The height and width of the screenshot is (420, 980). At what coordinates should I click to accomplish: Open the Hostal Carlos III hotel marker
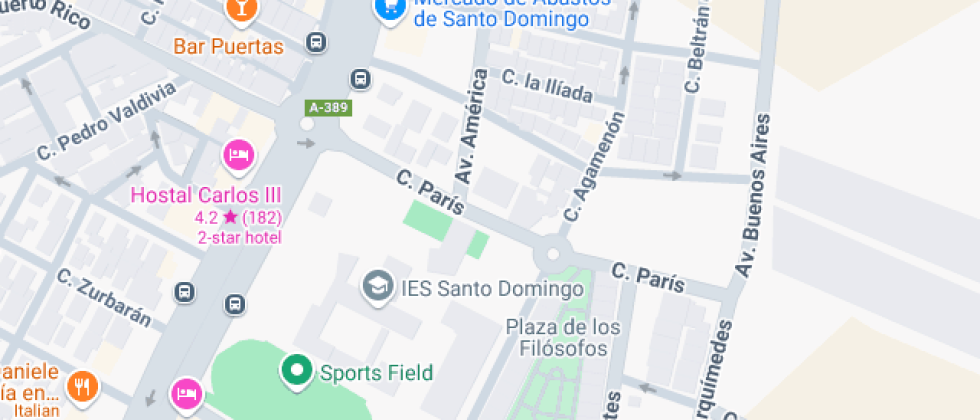tap(238, 155)
